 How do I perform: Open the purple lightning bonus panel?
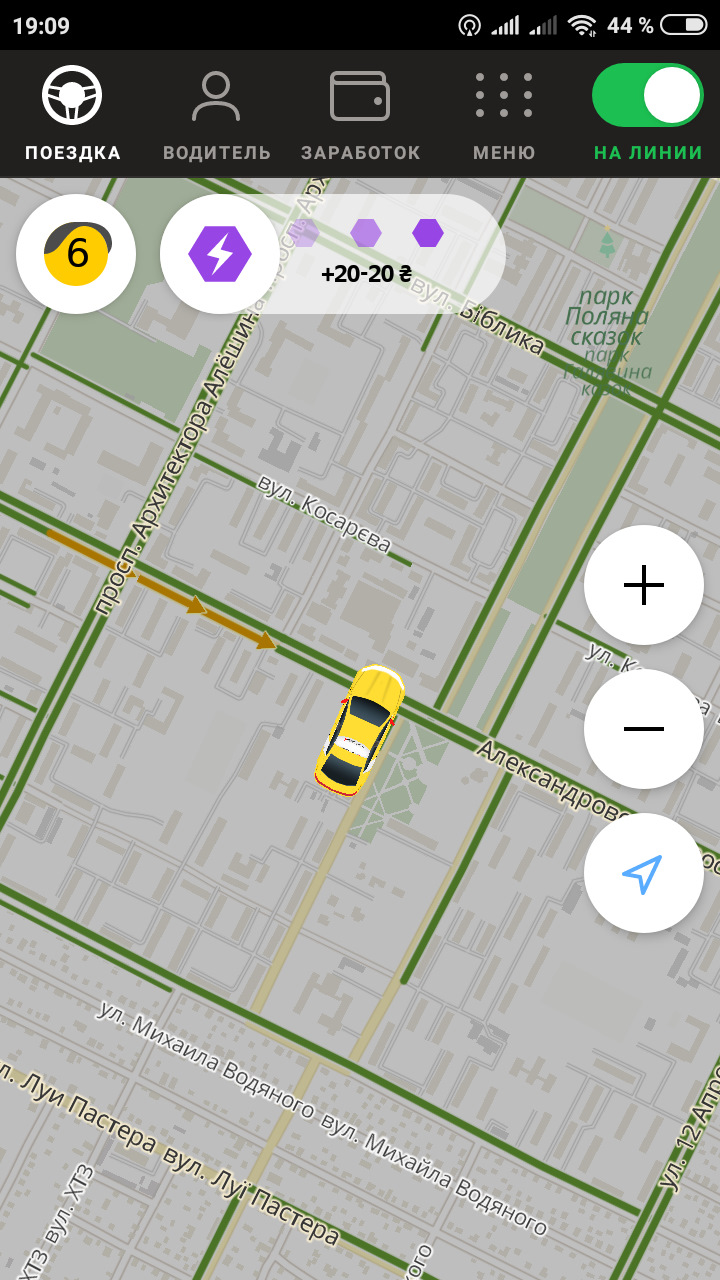click(x=220, y=254)
